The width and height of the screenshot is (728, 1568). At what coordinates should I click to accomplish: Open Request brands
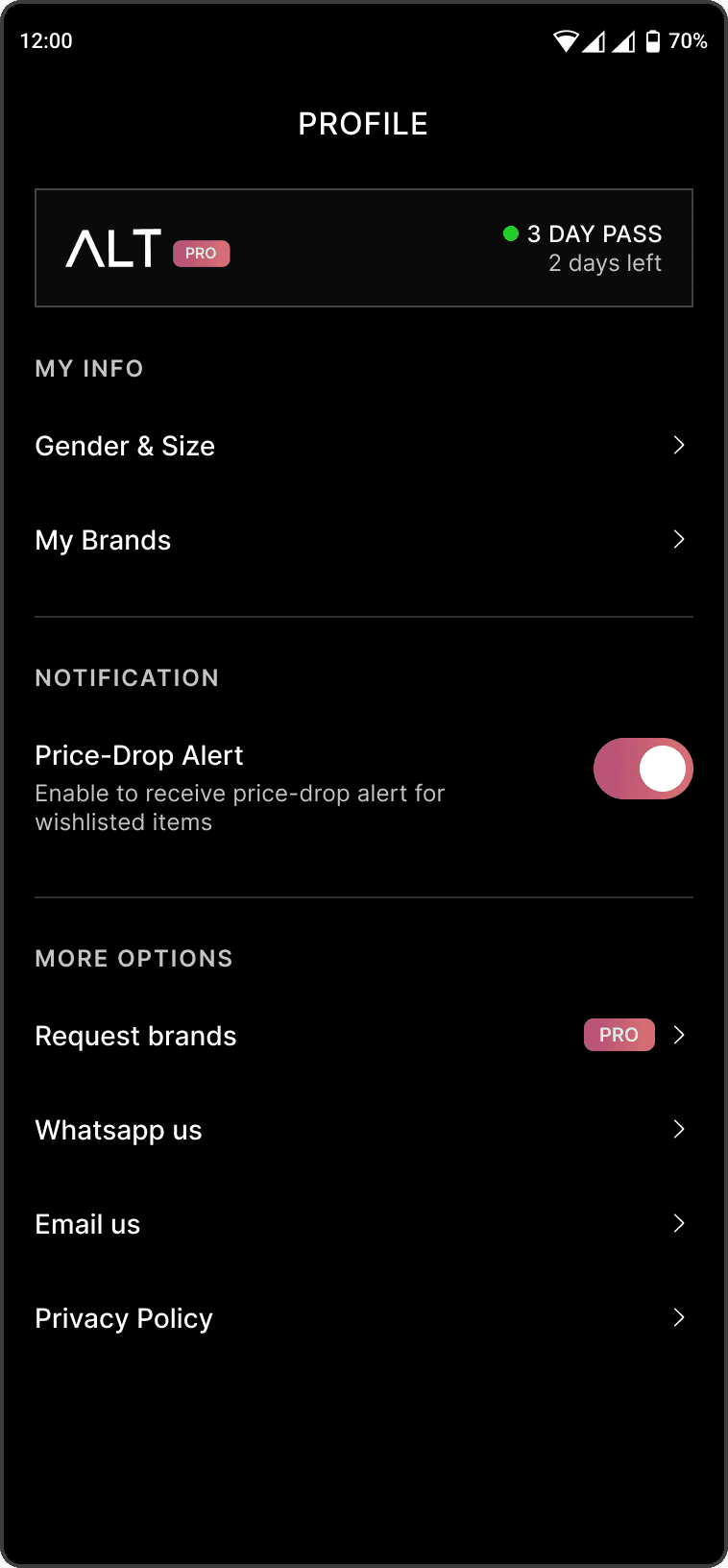pyautogui.click(x=363, y=1036)
